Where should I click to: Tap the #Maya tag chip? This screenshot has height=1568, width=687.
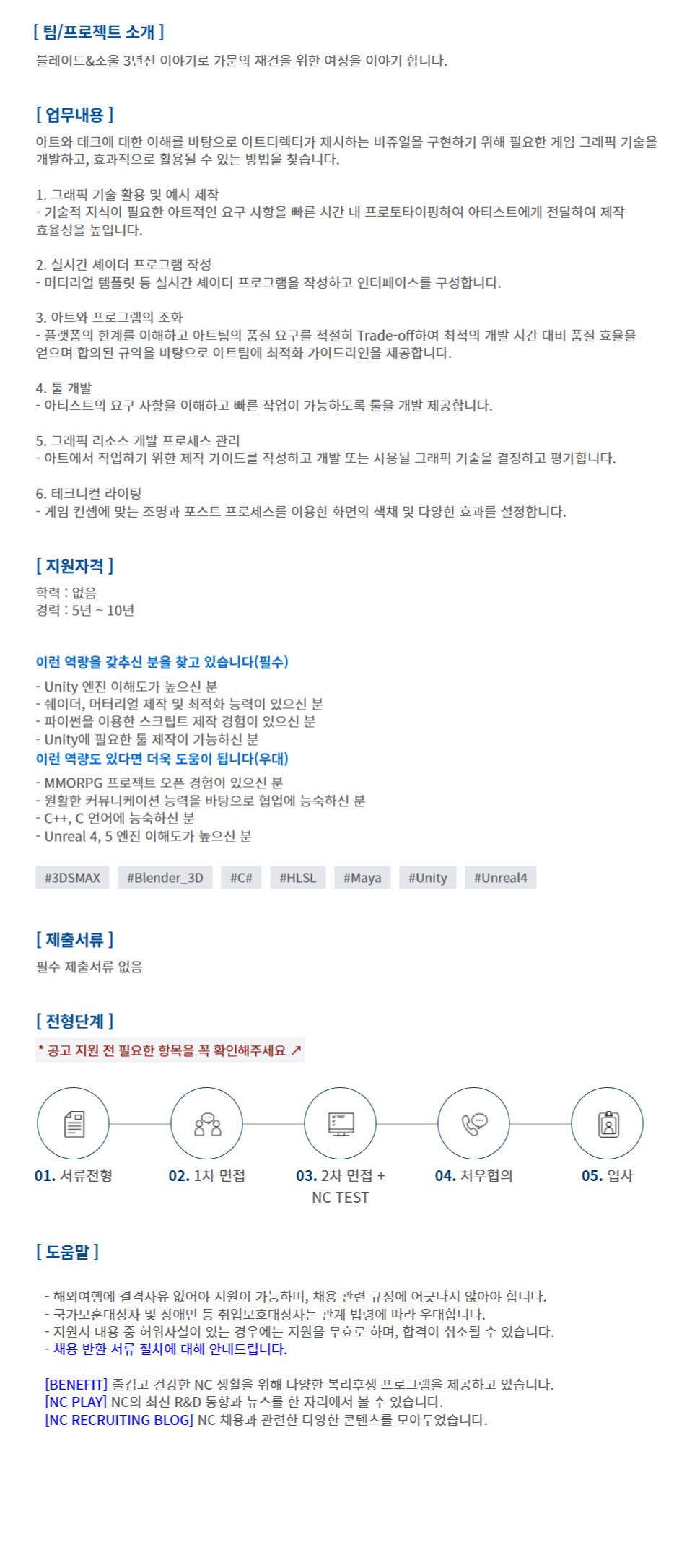point(362,878)
